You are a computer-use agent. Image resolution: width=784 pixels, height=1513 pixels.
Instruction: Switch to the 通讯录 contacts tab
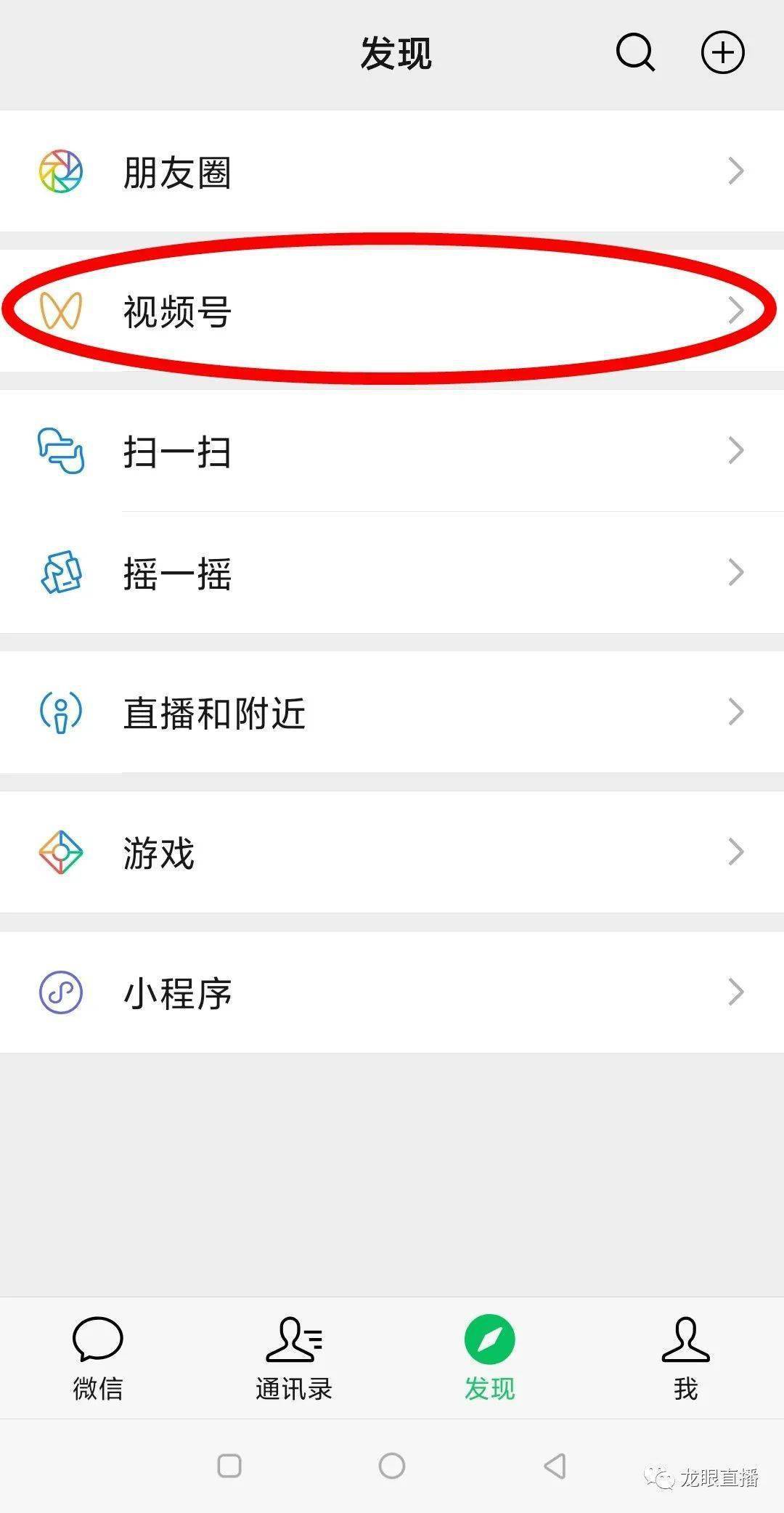pyautogui.click(x=293, y=1358)
